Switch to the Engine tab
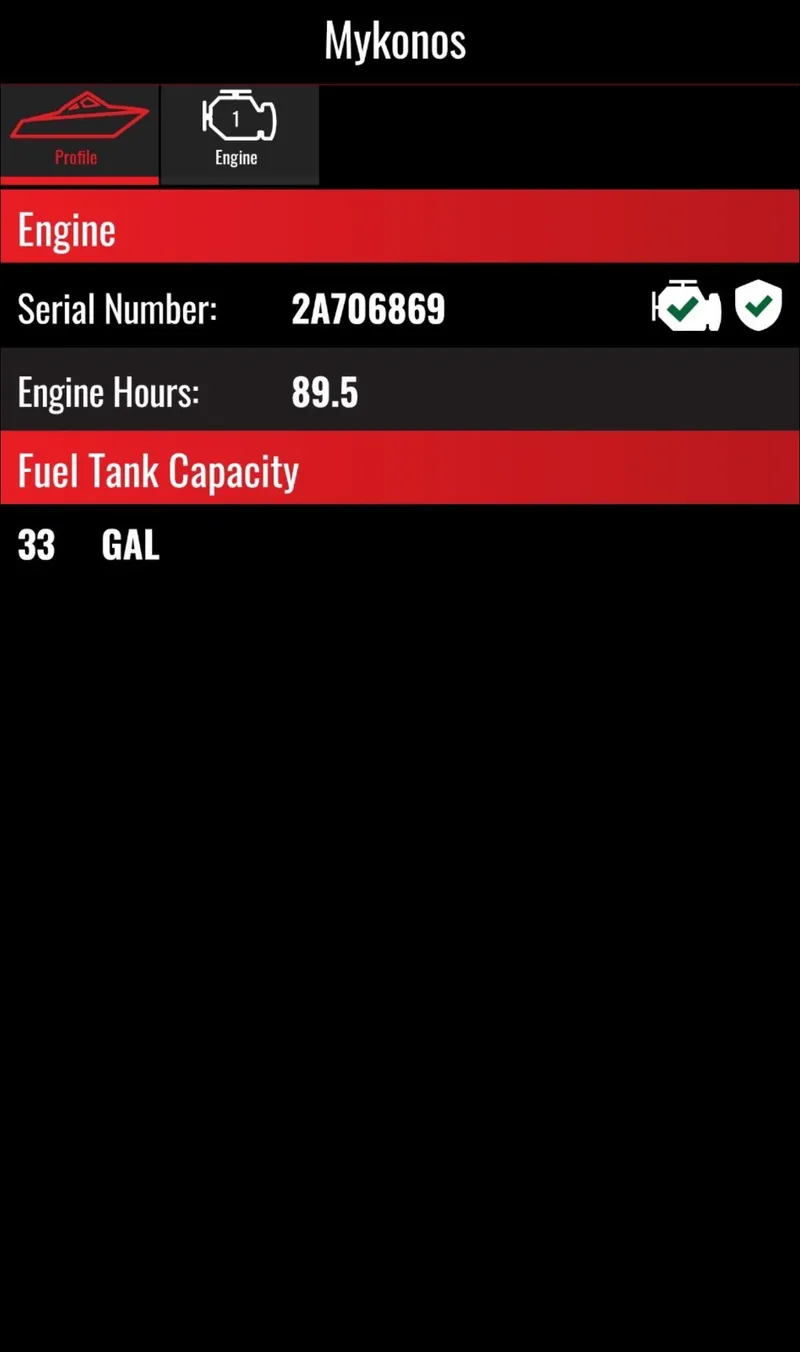 click(x=239, y=134)
